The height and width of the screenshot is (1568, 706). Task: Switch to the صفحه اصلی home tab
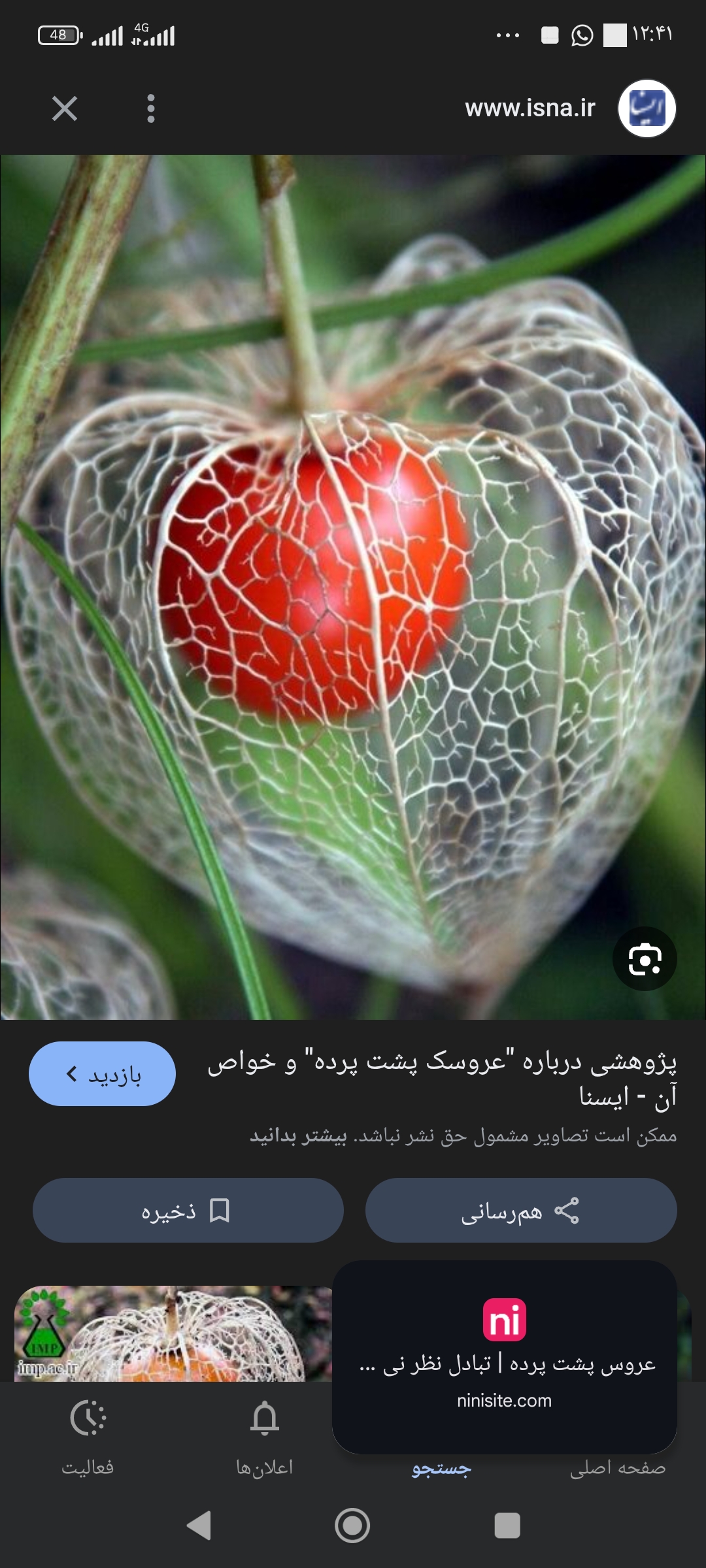tap(618, 1467)
